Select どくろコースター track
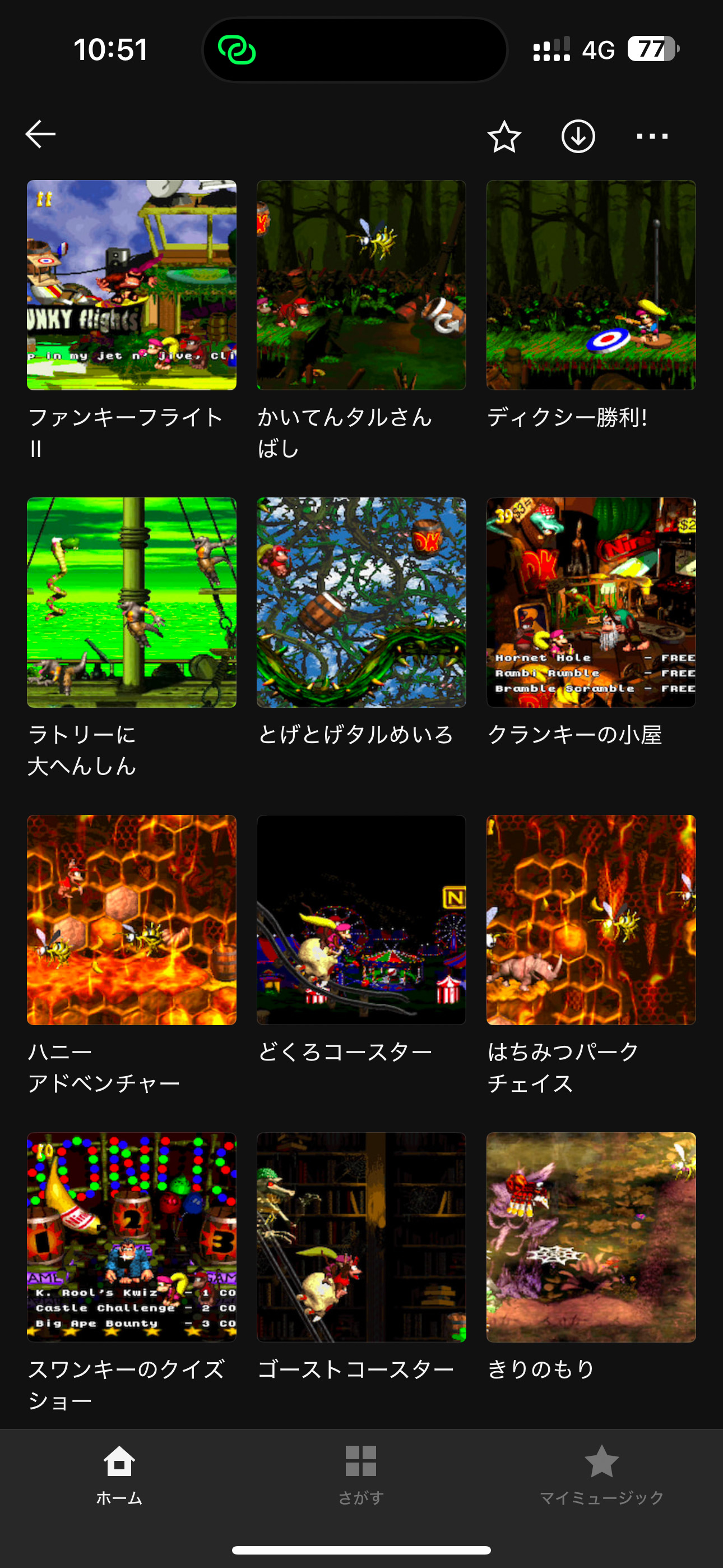This screenshot has width=723, height=1568. click(x=361, y=919)
